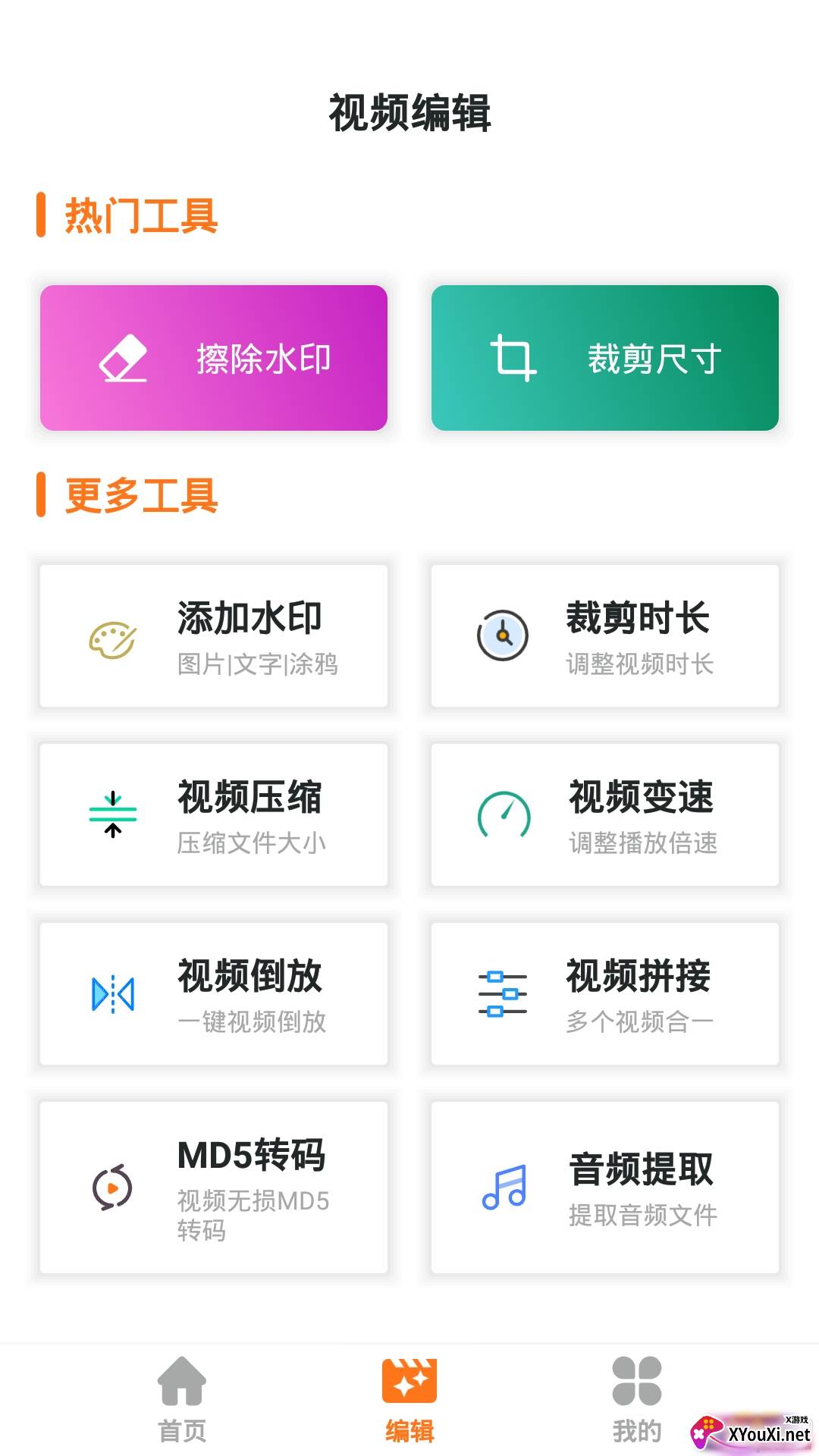Open 裁剪时长 to trim video length
The width and height of the screenshot is (819, 1456).
point(604,636)
